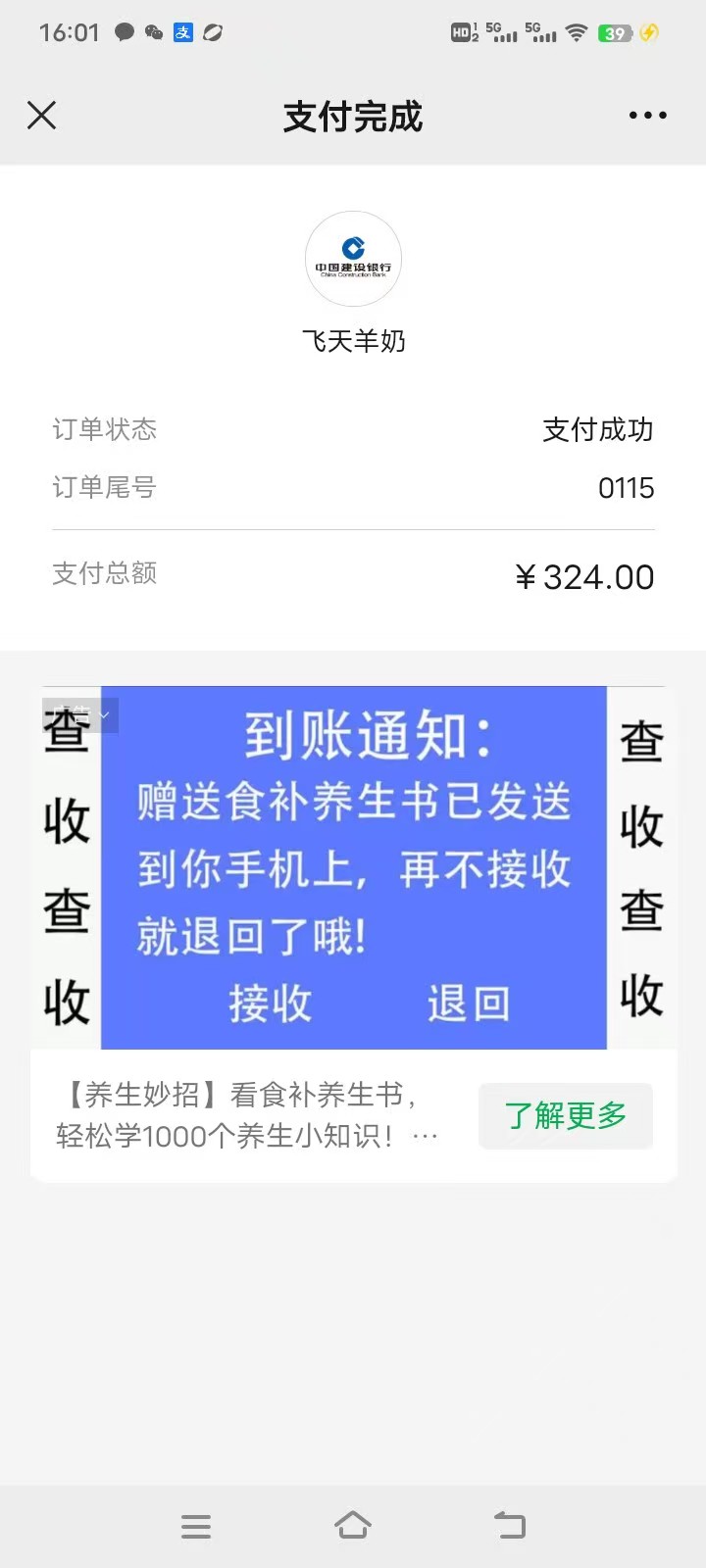The image size is (706, 1568).
Task: Close the 支付完成 page
Action: click(x=42, y=116)
